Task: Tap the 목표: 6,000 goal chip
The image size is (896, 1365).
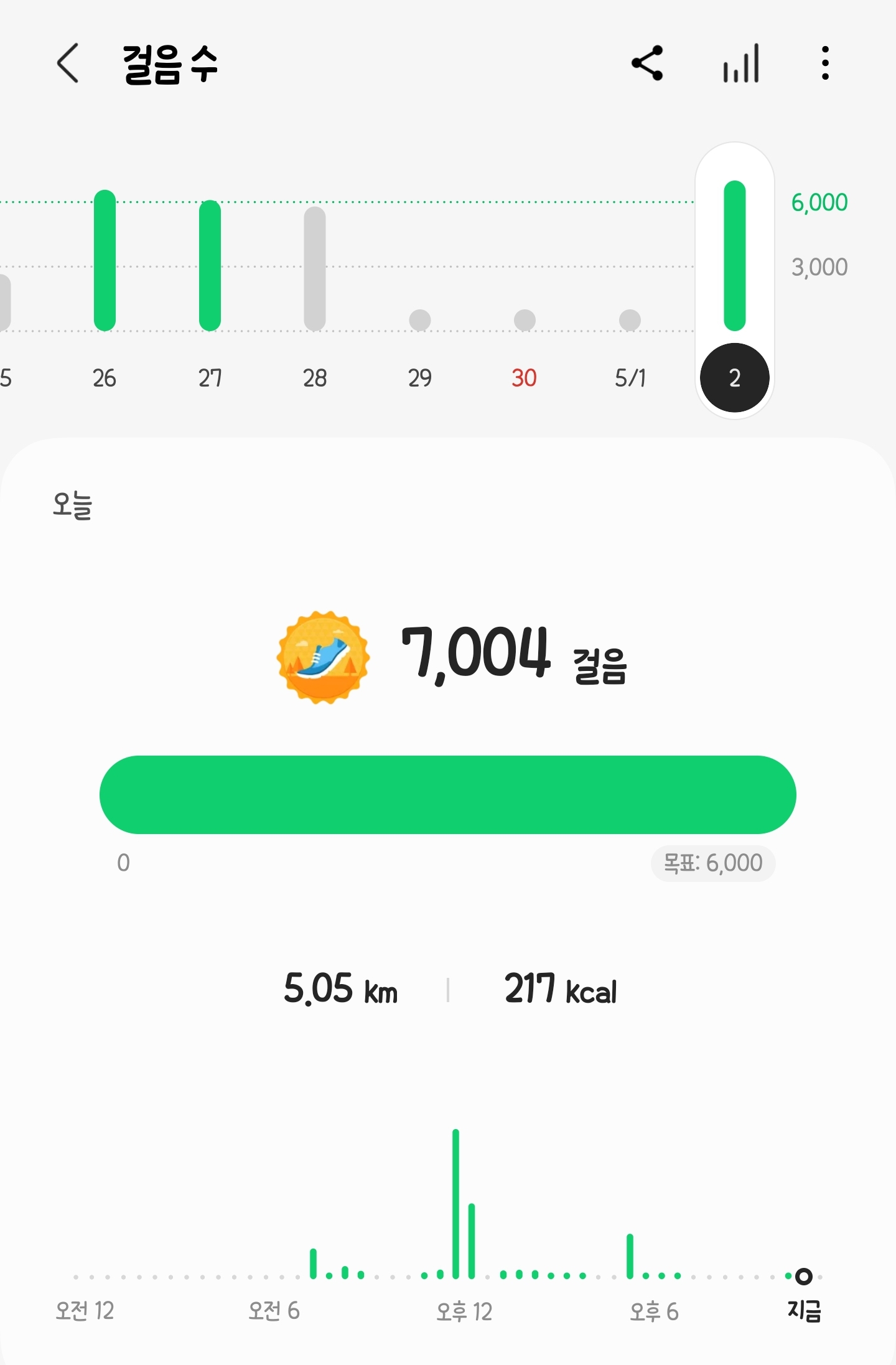Action: (712, 863)
